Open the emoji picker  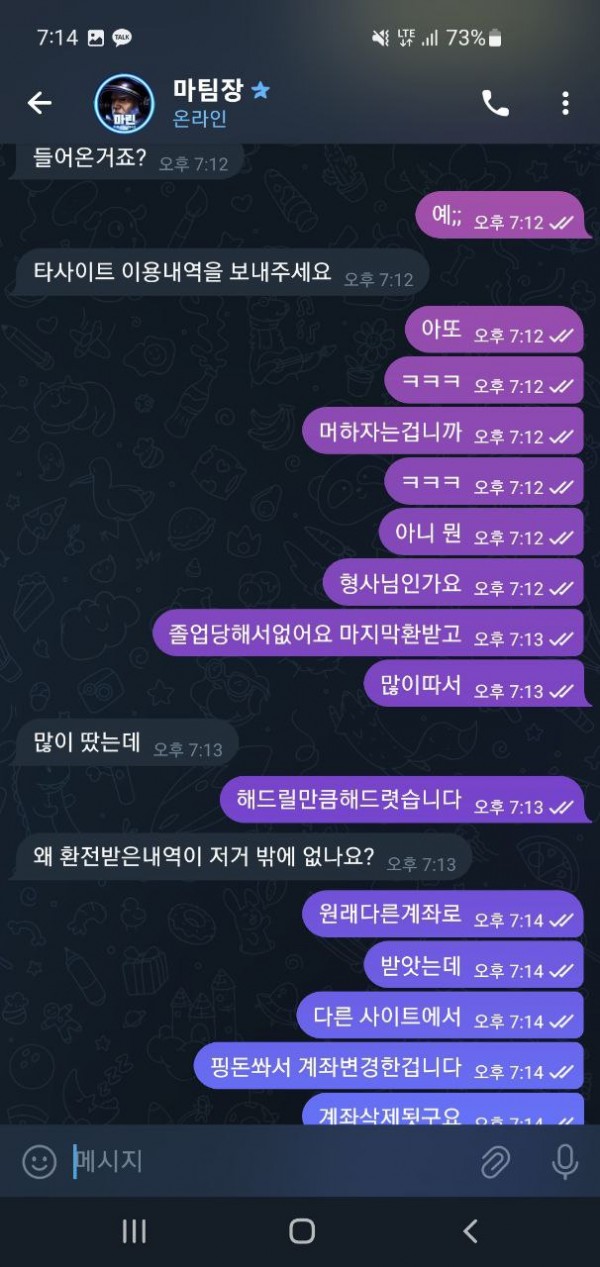click(x=39, y=1161)
